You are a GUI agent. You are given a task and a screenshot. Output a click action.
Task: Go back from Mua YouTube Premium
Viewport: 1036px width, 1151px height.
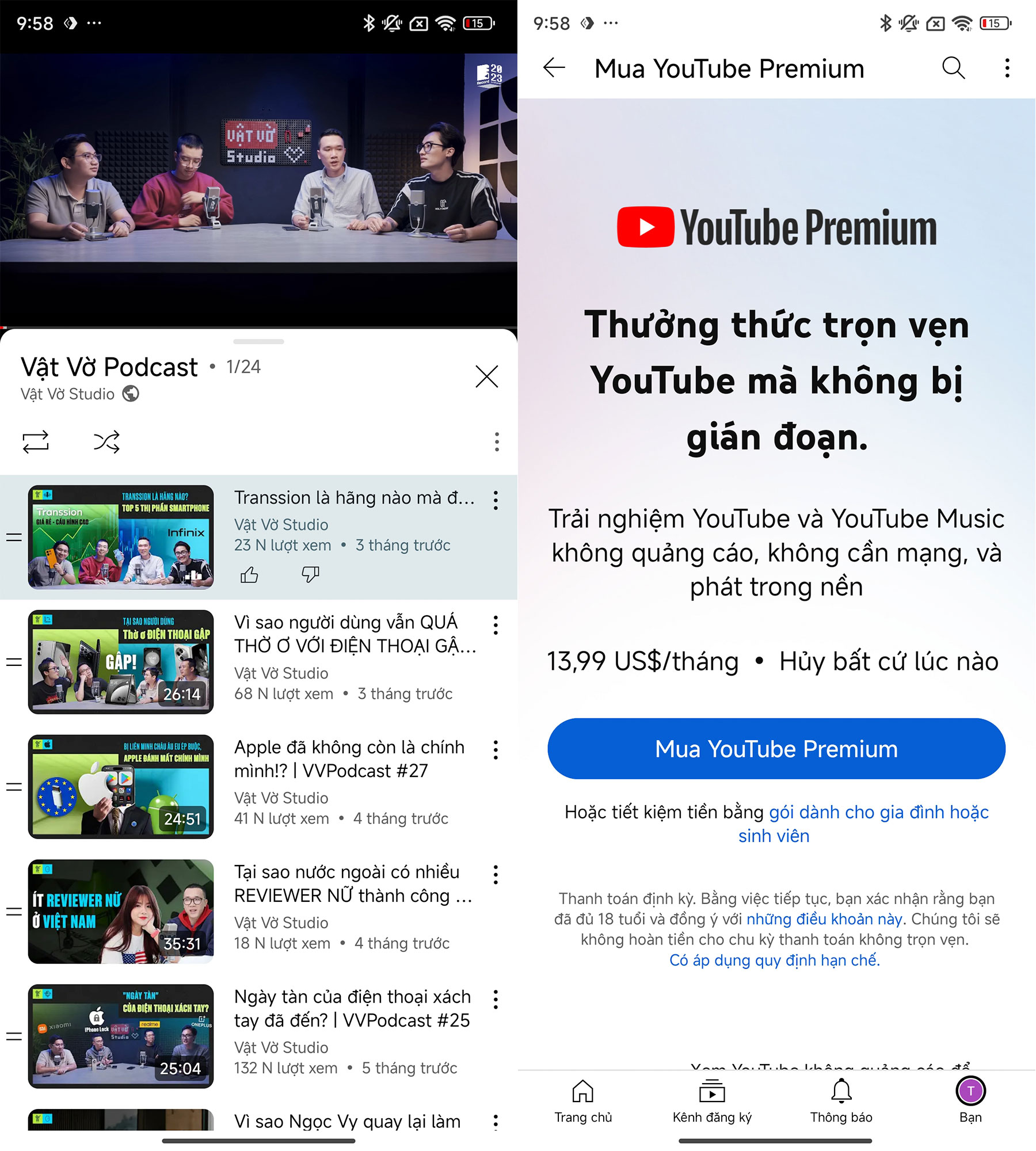pyautogui.click(x=555, y=68)
